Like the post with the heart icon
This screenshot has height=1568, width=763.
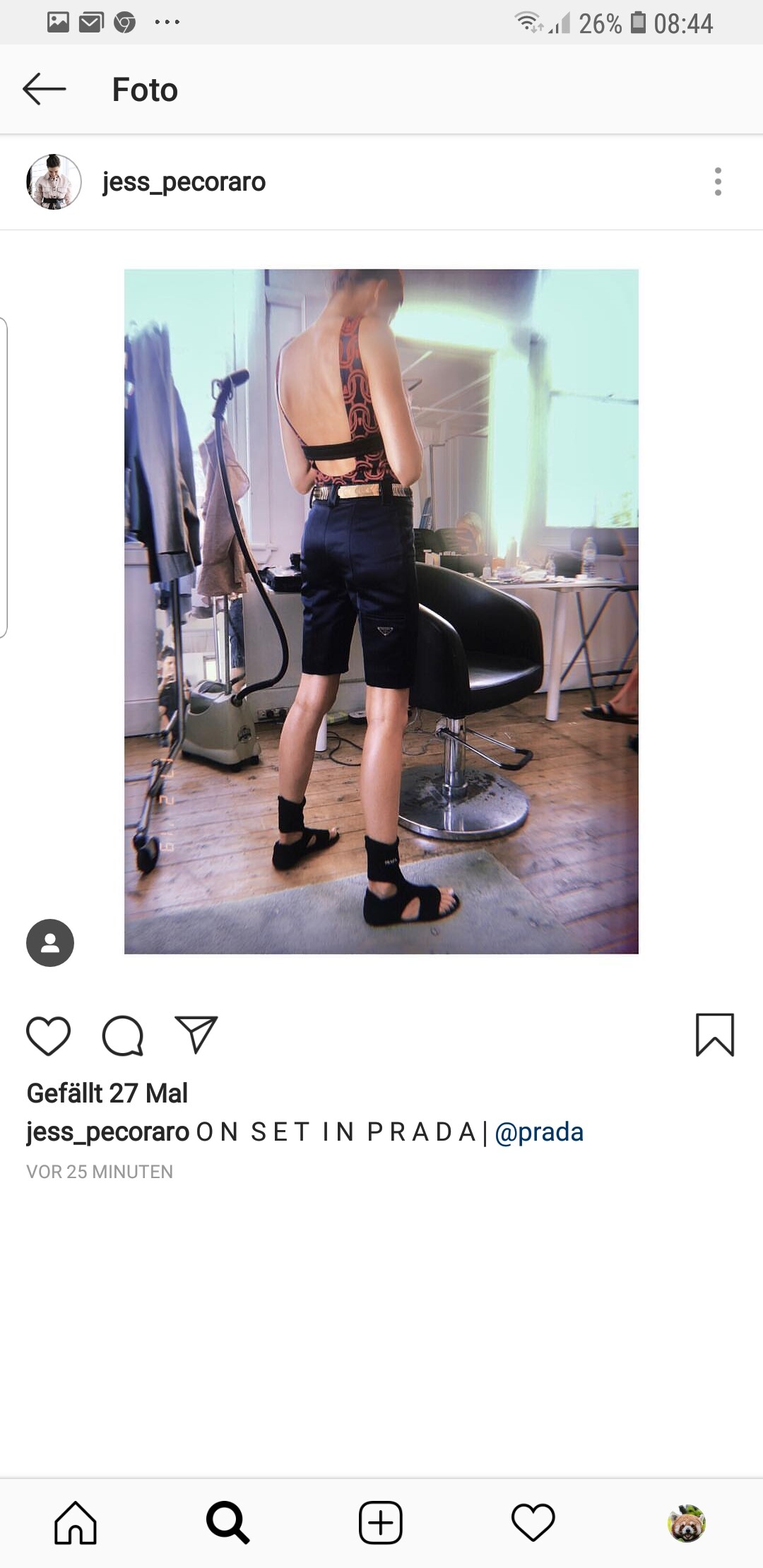(x=48, y=1035)
